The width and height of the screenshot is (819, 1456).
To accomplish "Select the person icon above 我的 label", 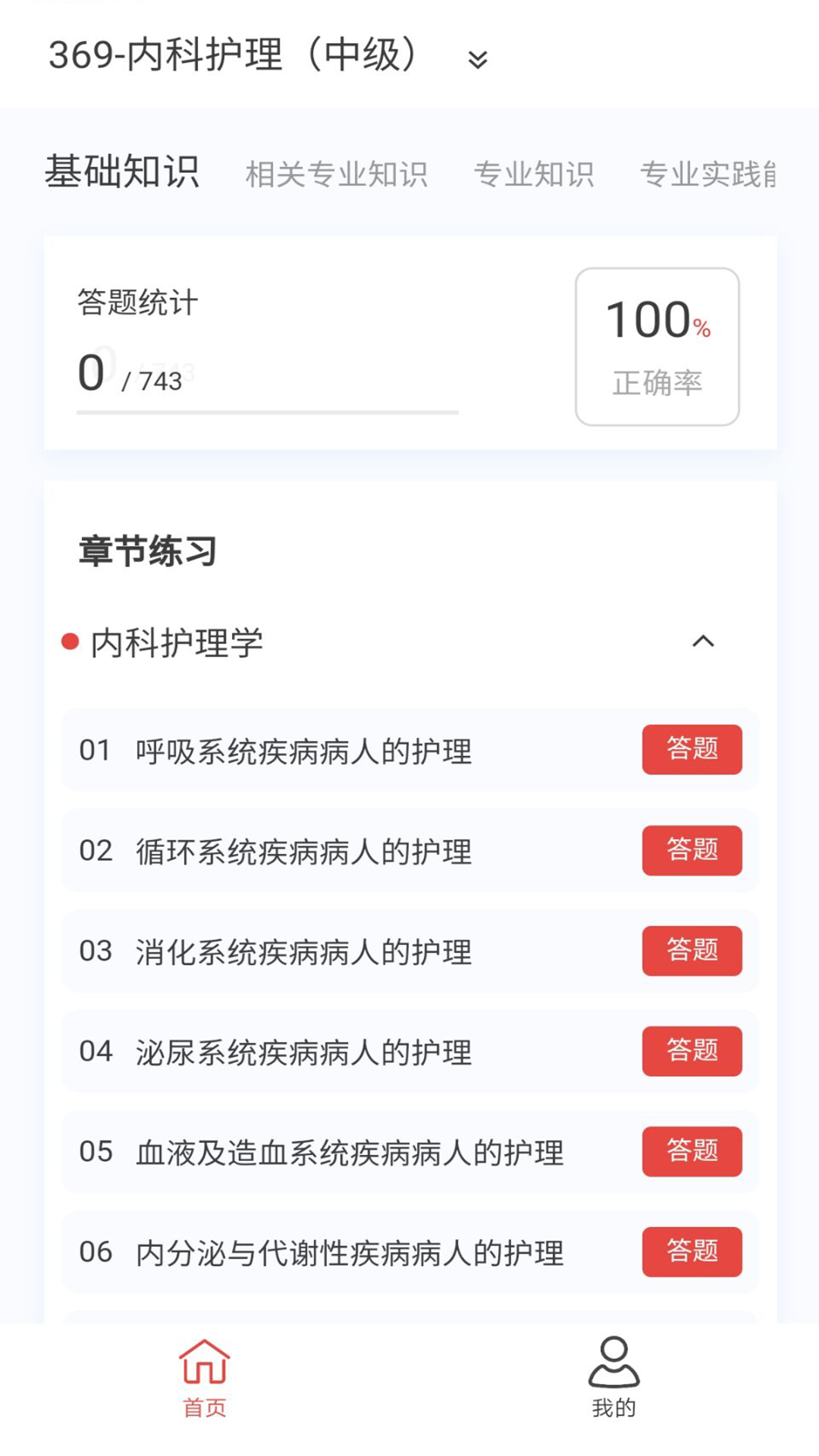I will coord(613,1365).
